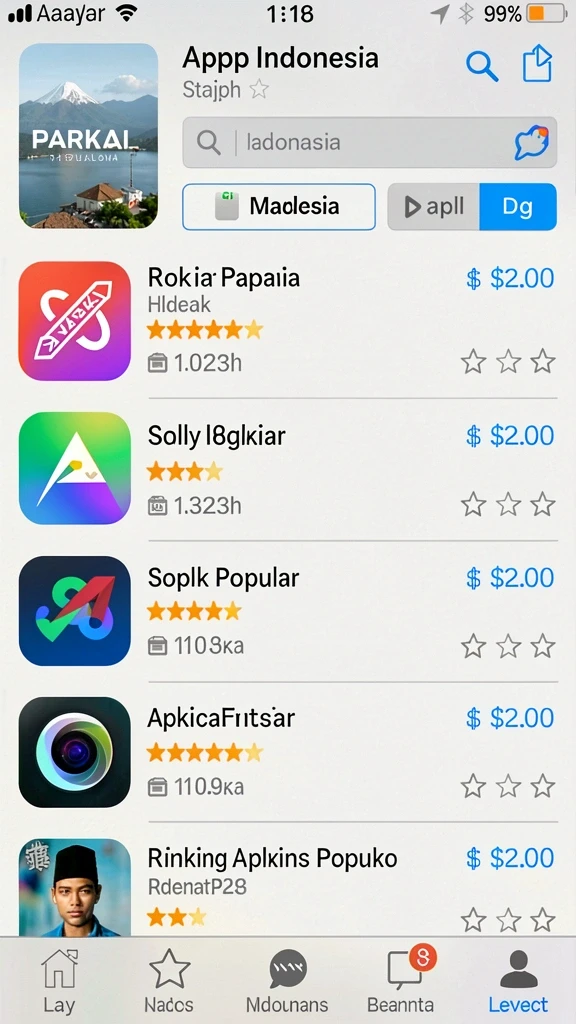
Task: Share this page with the share icon
Action: tap(537, 63)
